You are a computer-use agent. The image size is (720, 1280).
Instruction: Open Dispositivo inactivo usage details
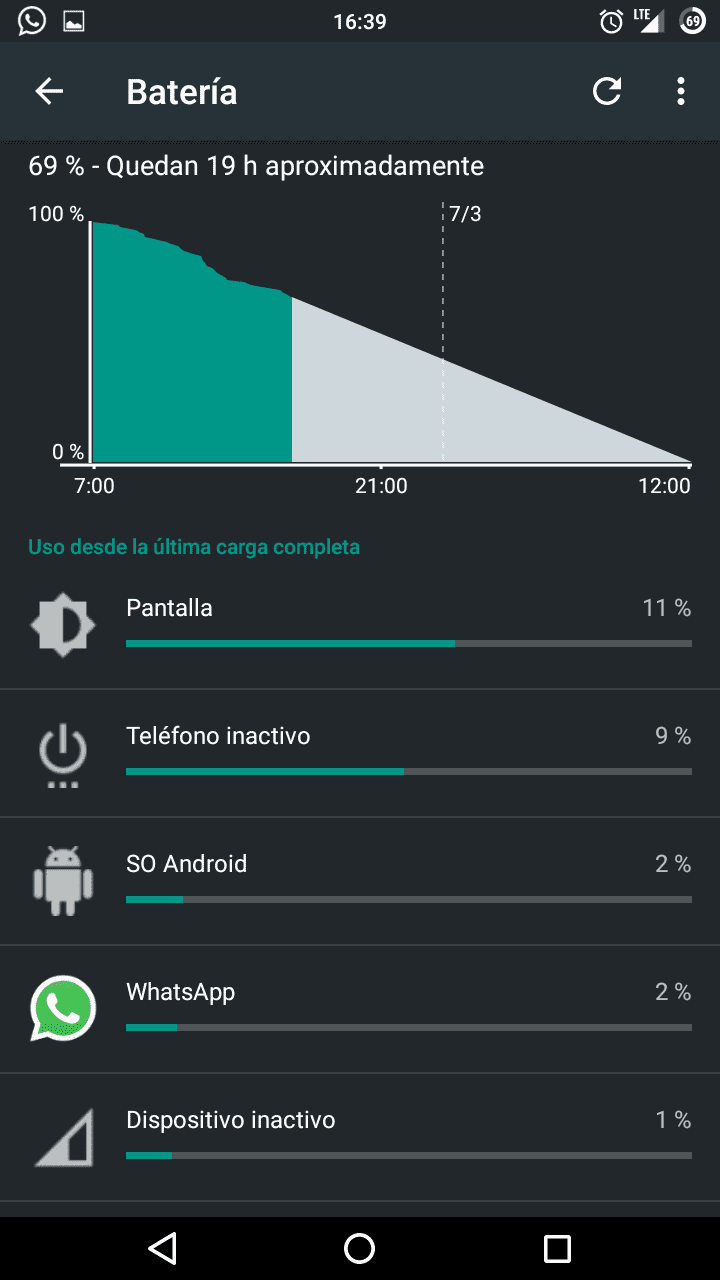click(x=360, y=1137)
